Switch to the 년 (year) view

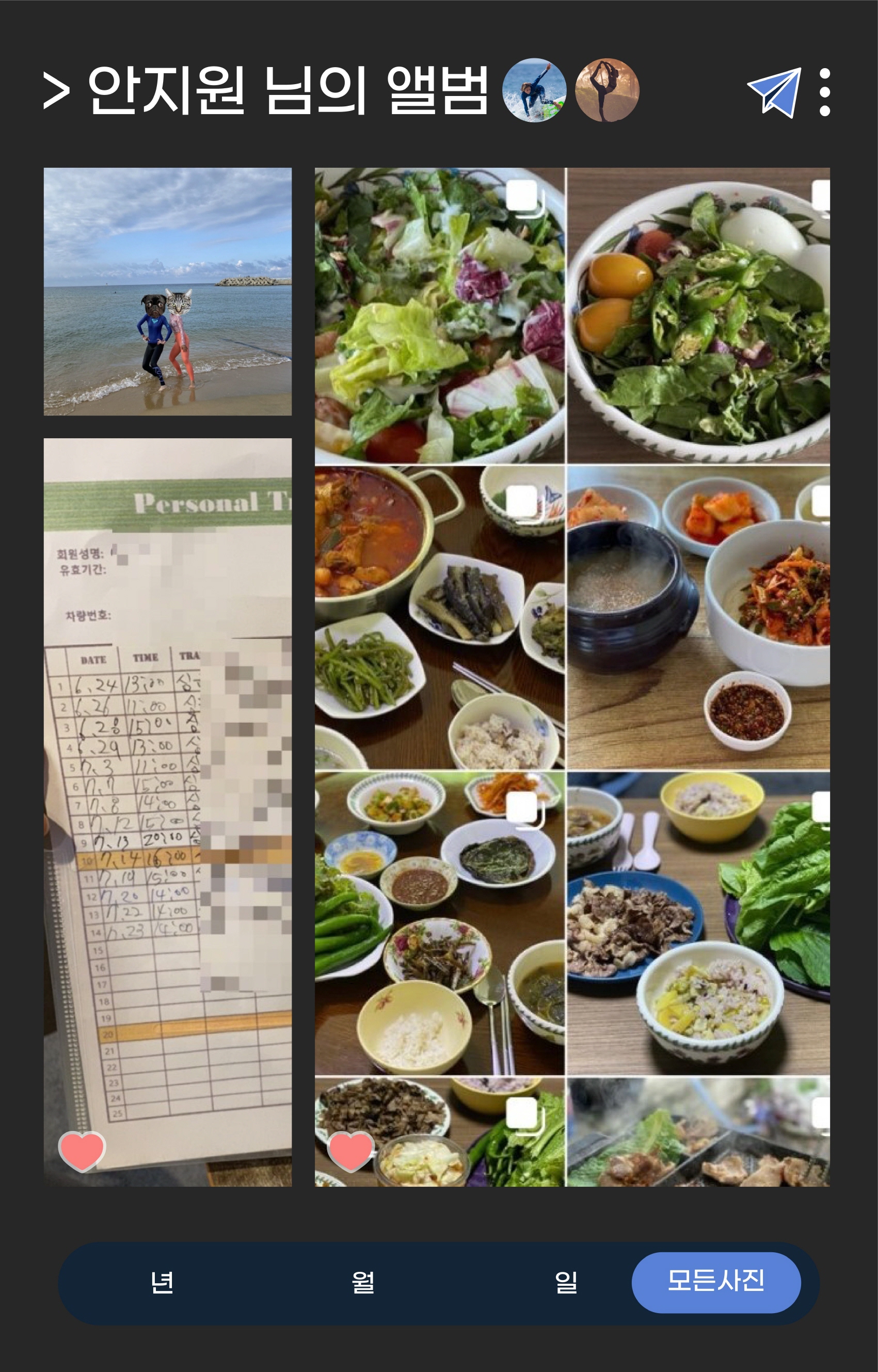point(162,1283)
